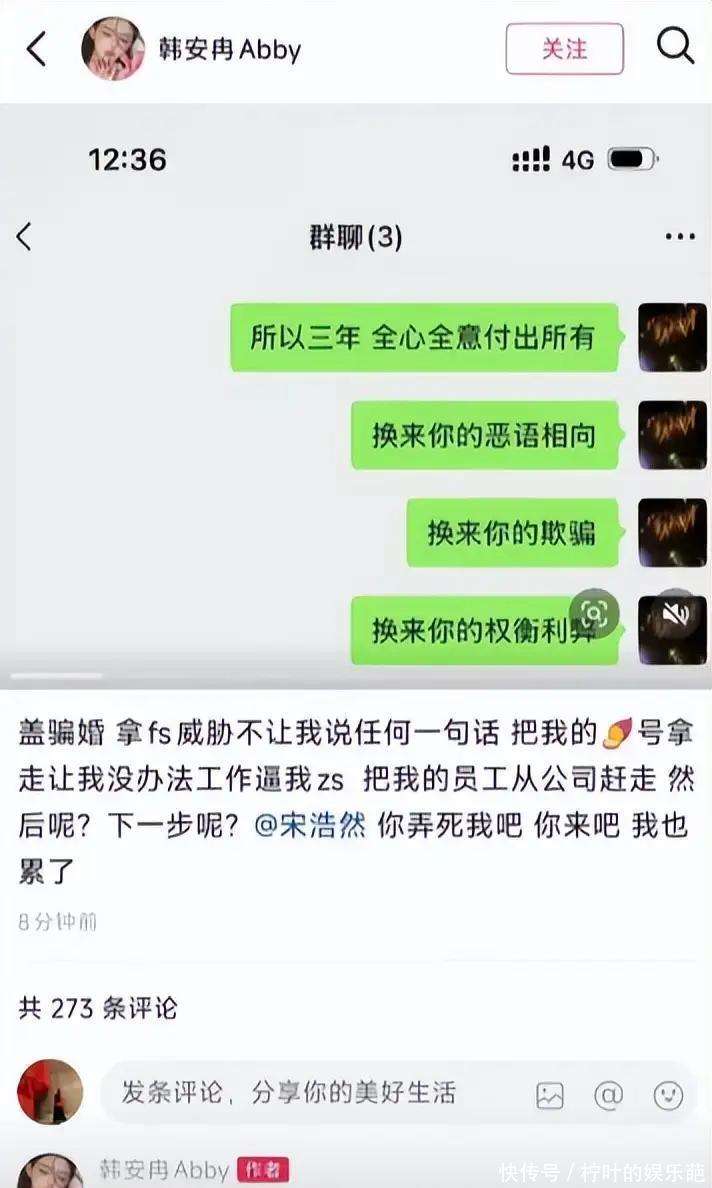Mention someone with the @ icon
The width and height of the screenshot is (712, 1188).
coord(608,1095)
